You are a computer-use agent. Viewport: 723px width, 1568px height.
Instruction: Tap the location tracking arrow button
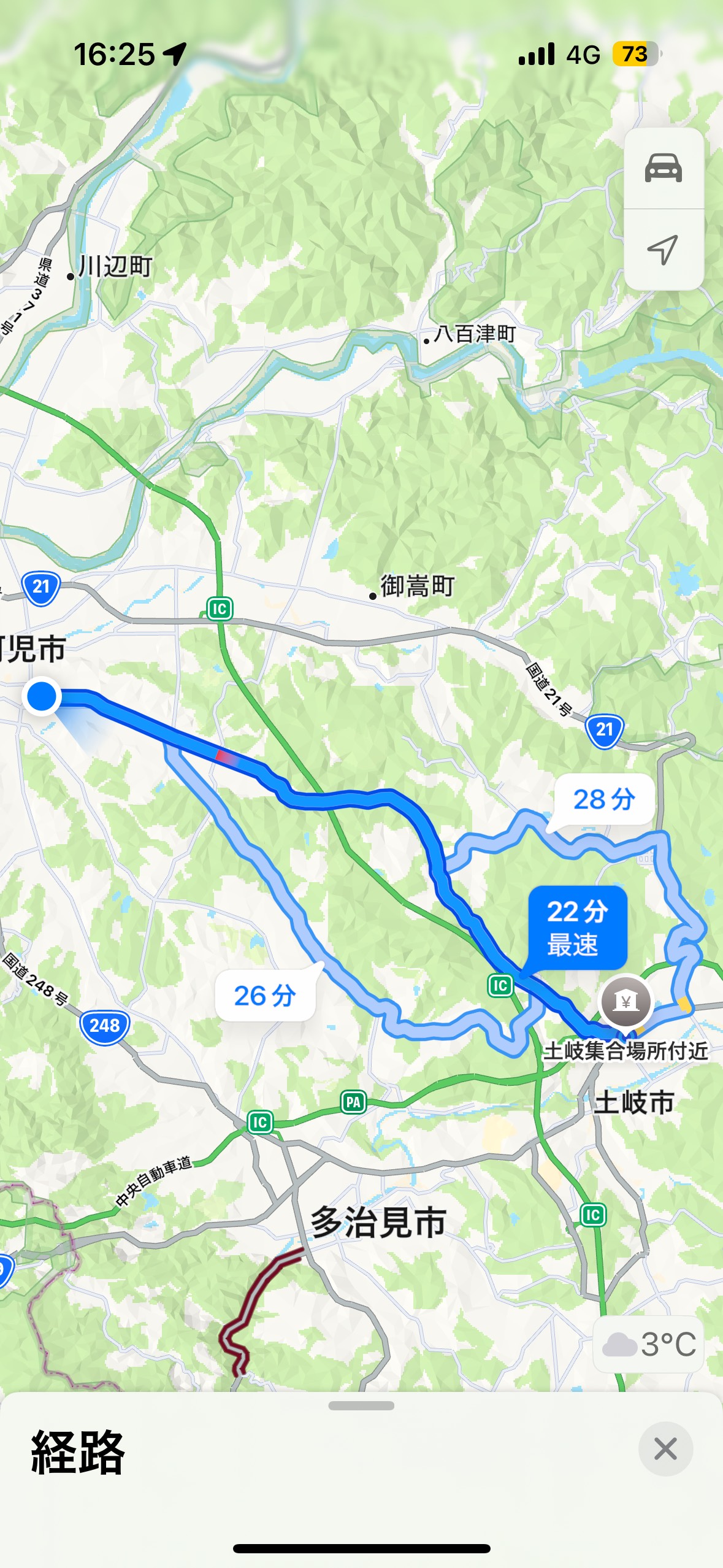tap(664, 250)
